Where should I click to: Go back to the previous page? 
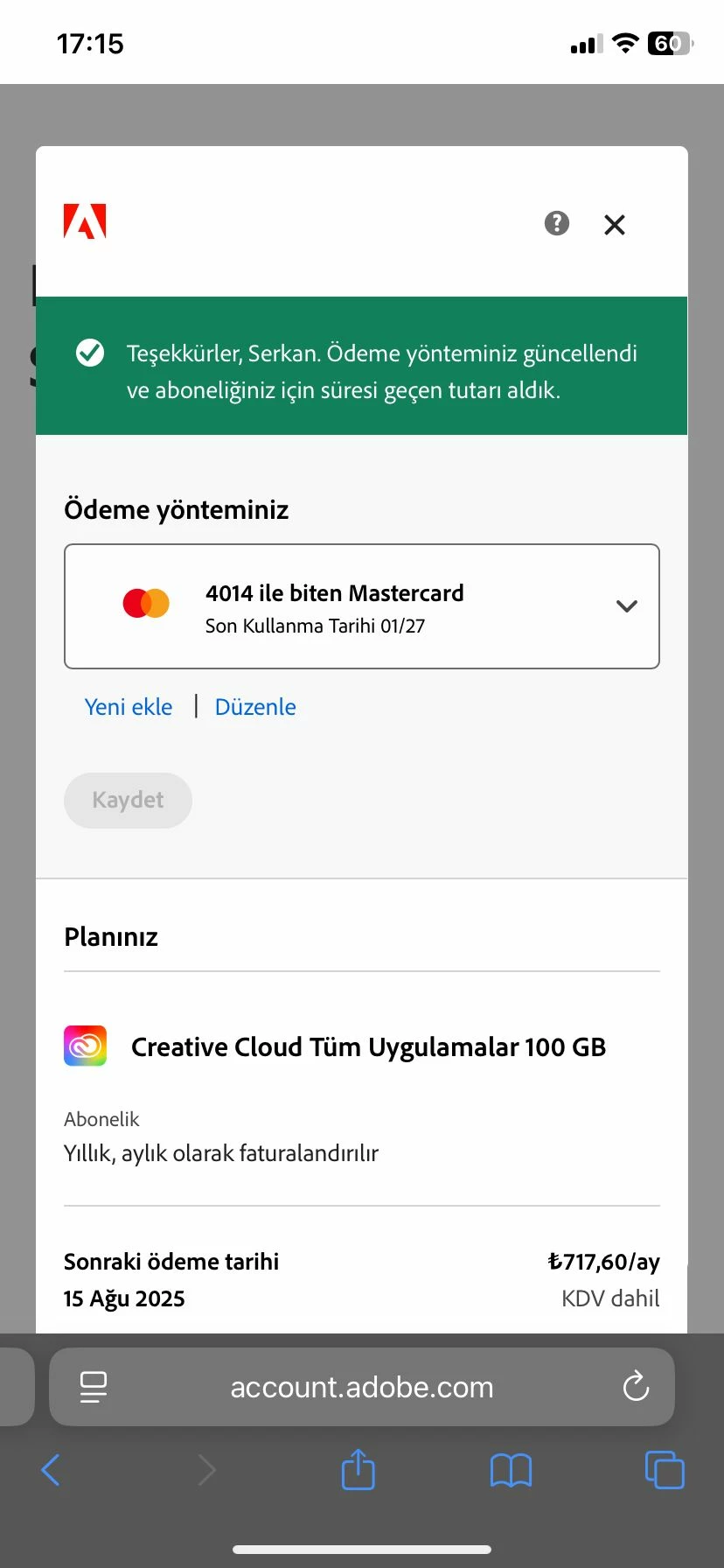(51, 1470)
